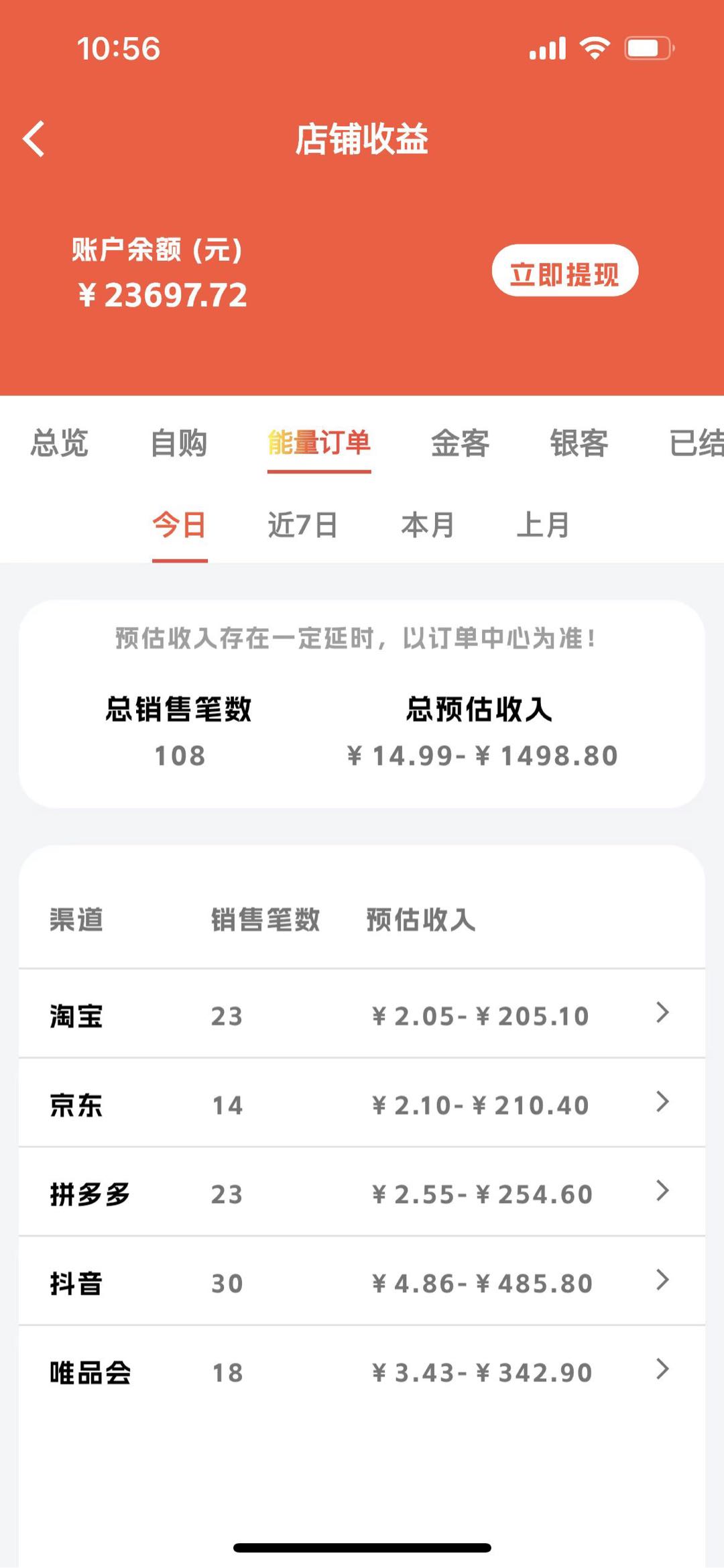Screen dimensions: 724x1568
Task: Go back from 店铺收益 page
Action: [34, 139]
